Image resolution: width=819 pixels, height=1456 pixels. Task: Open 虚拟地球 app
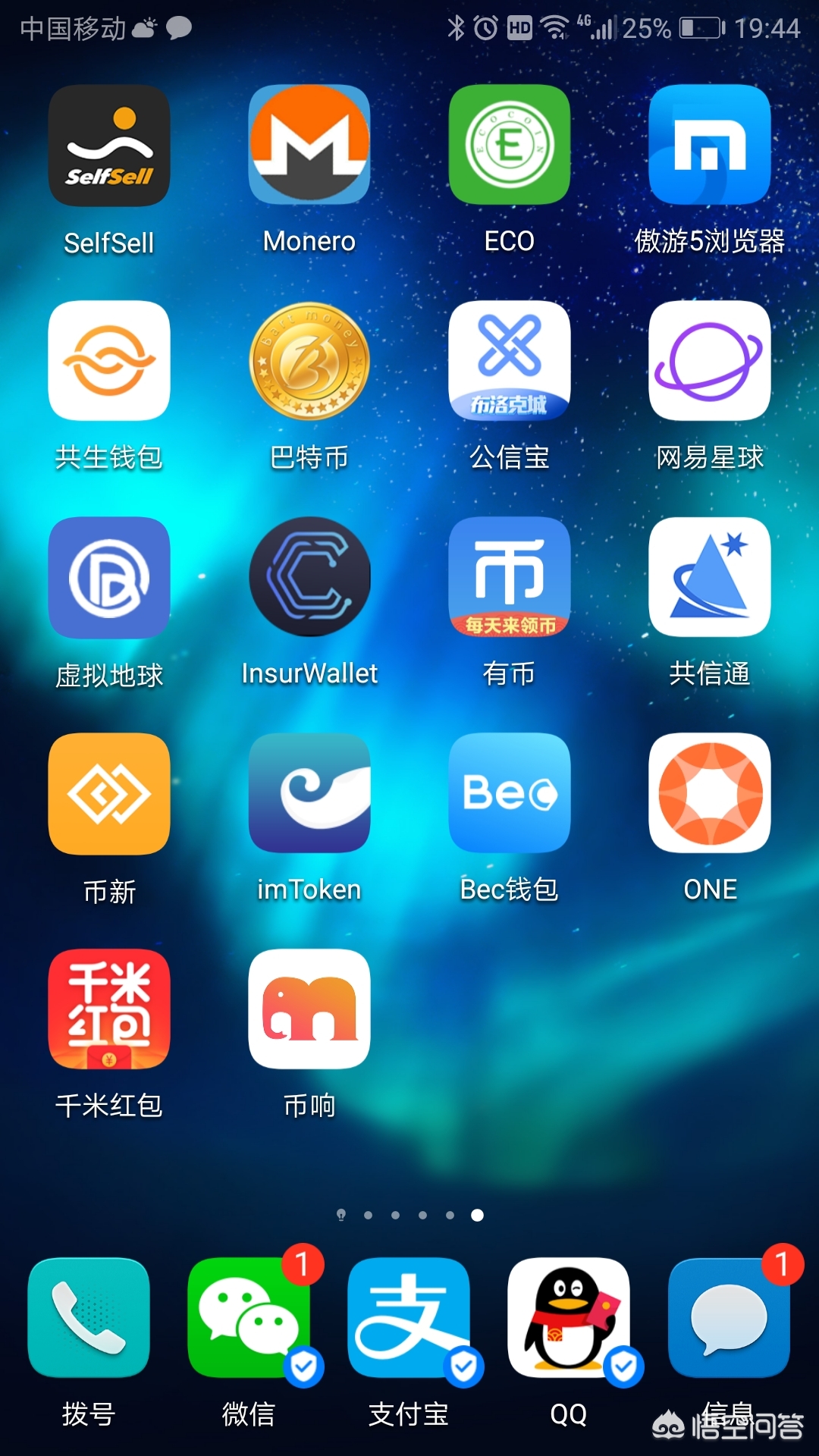pos(109,577)
